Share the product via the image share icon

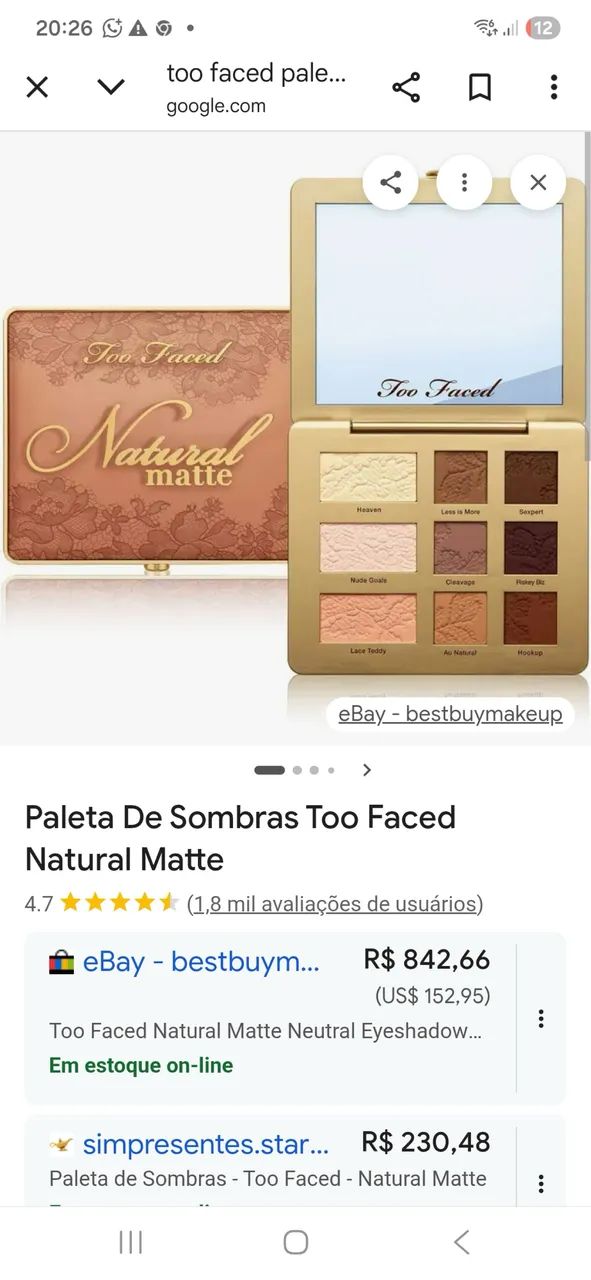[x=391, y=182]
